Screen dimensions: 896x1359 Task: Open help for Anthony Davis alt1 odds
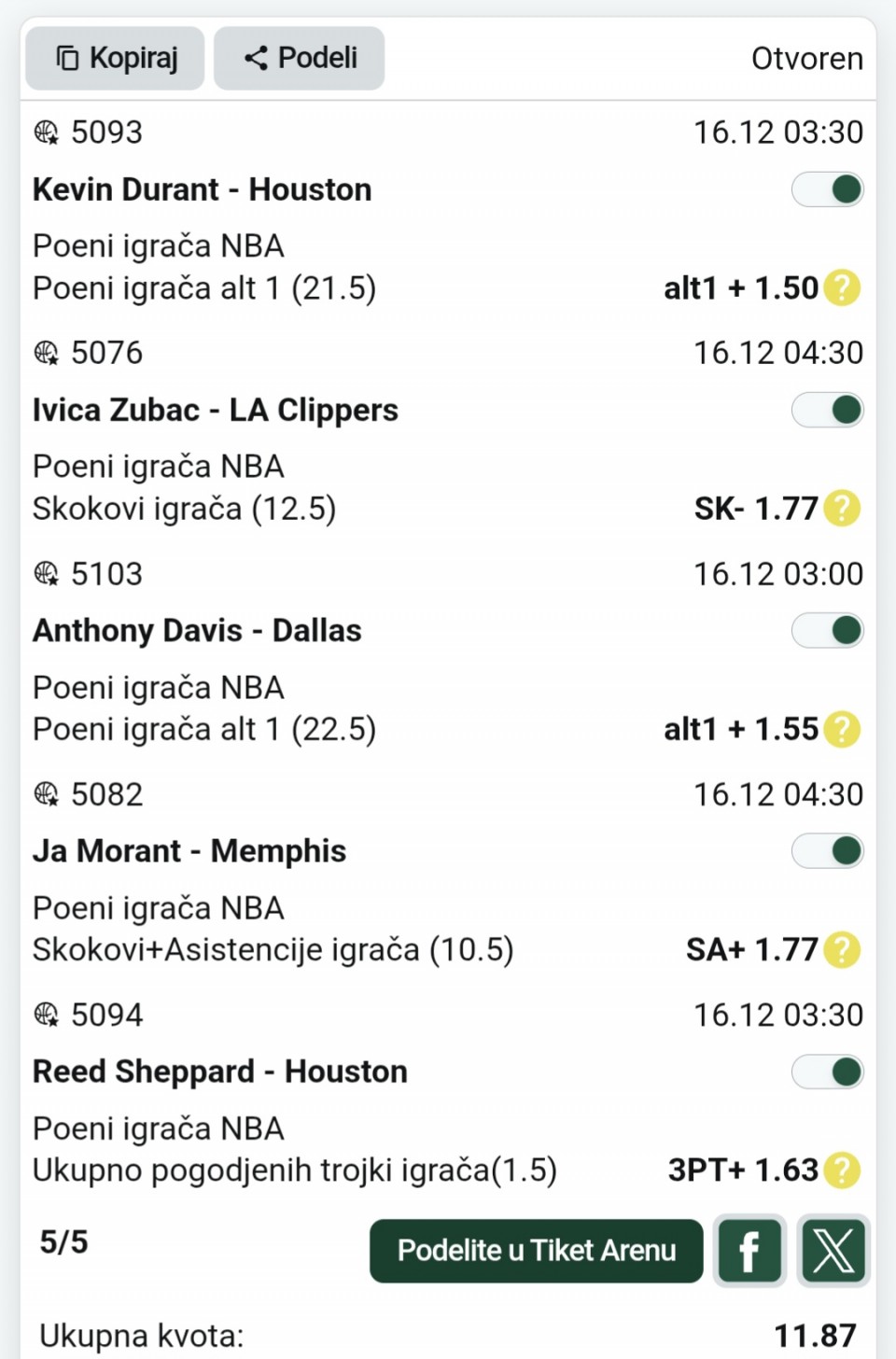point(842,729)
